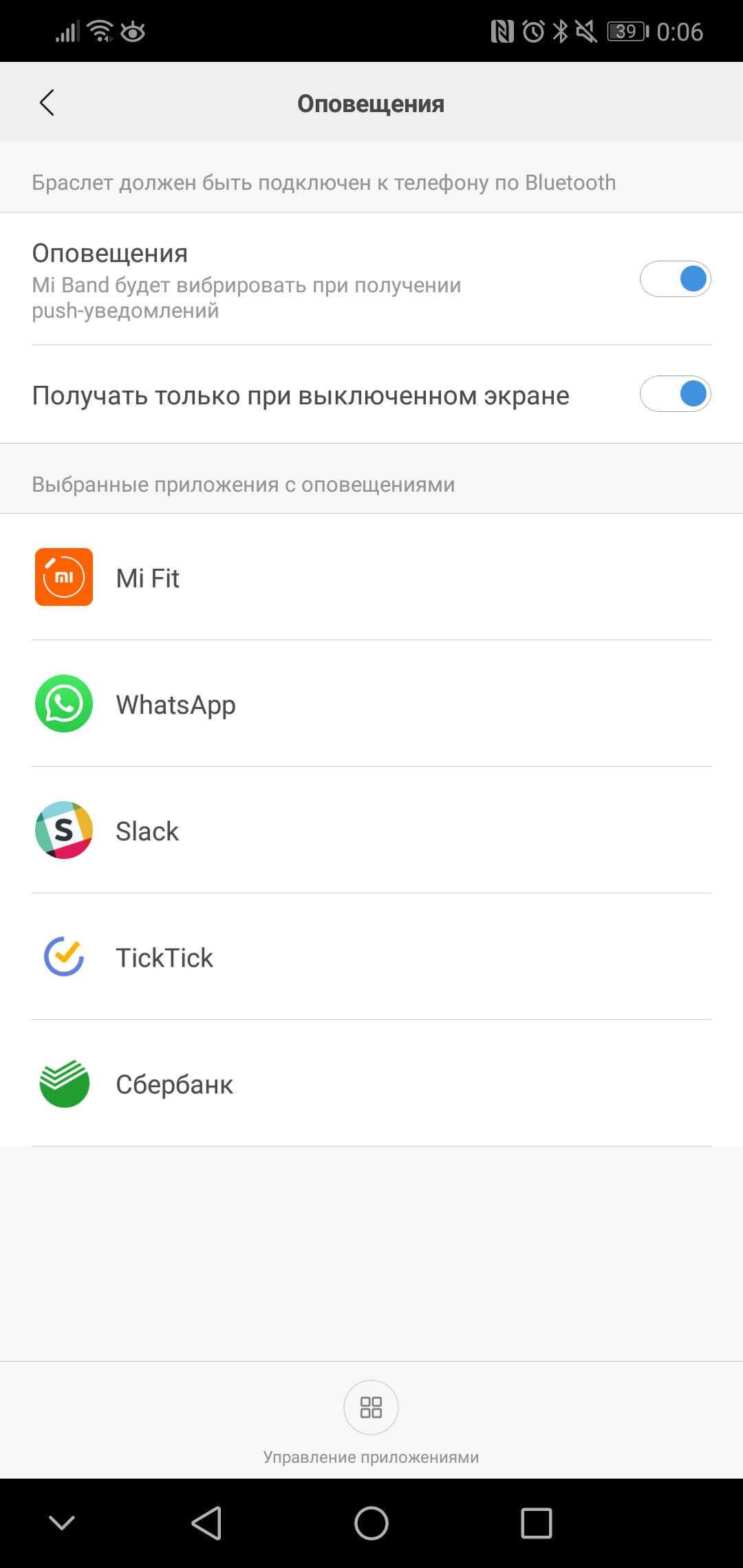The width and height of the screenshot is (743, 1568).
Task: Open the Mi Fit app row
Action: click(x=371, y=578)
